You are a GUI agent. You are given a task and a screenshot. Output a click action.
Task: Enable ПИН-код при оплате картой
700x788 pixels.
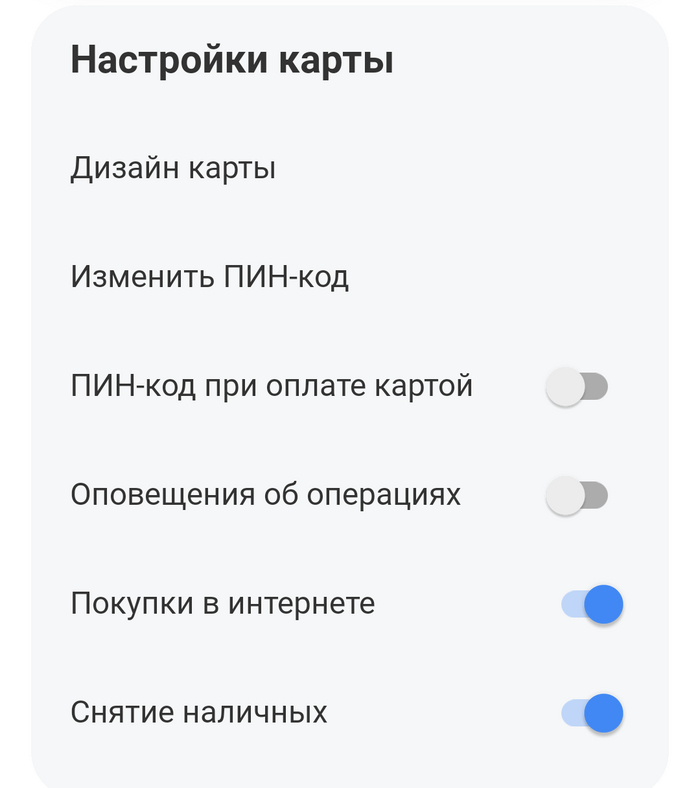coord(577,387)
